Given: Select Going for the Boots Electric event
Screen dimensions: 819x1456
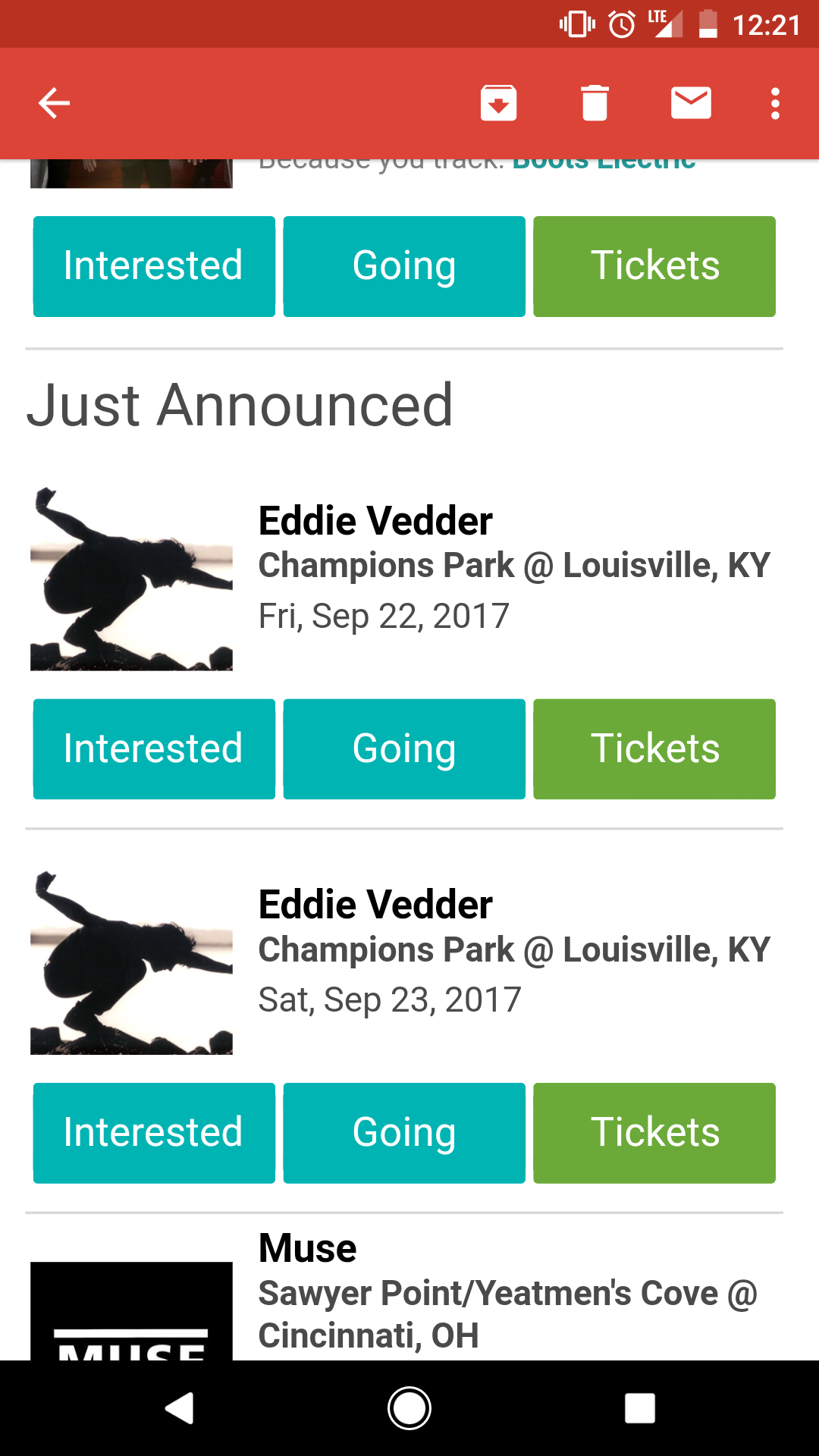Looking at the screenshot, I should click(404, 266).
